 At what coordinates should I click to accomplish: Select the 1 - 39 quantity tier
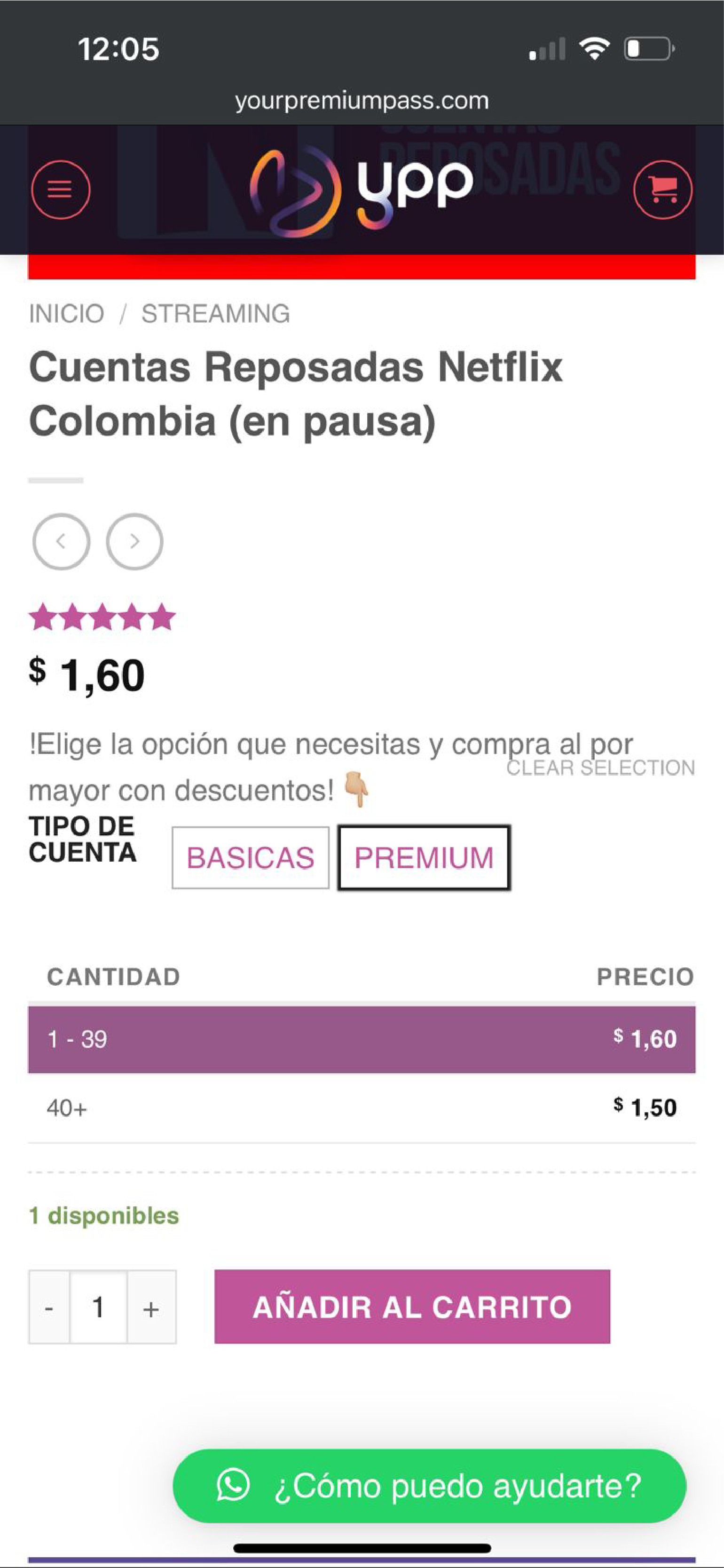pyautogui.click(x=362, y=1039)
